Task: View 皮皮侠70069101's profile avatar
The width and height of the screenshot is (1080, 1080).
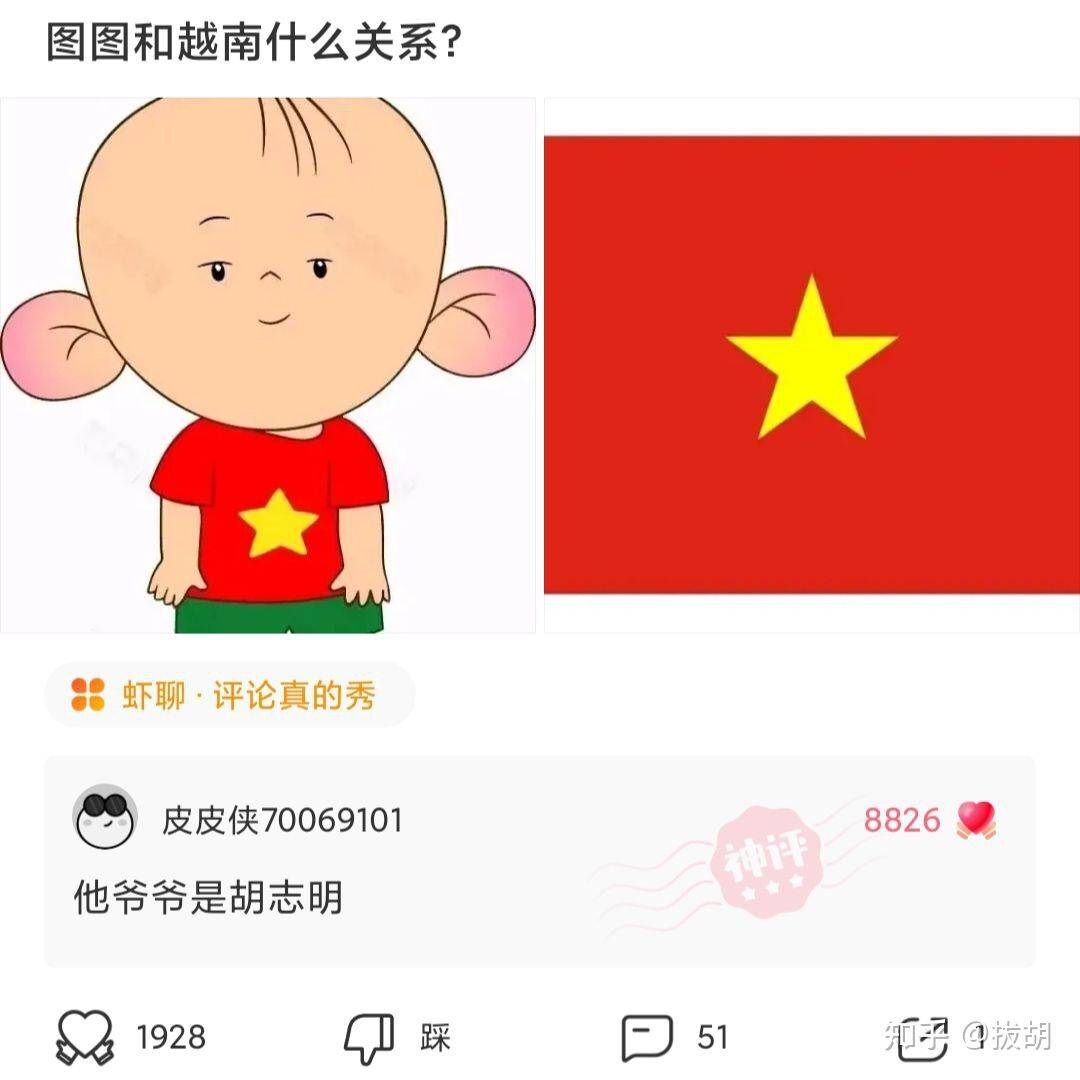Action: (105, 819)
